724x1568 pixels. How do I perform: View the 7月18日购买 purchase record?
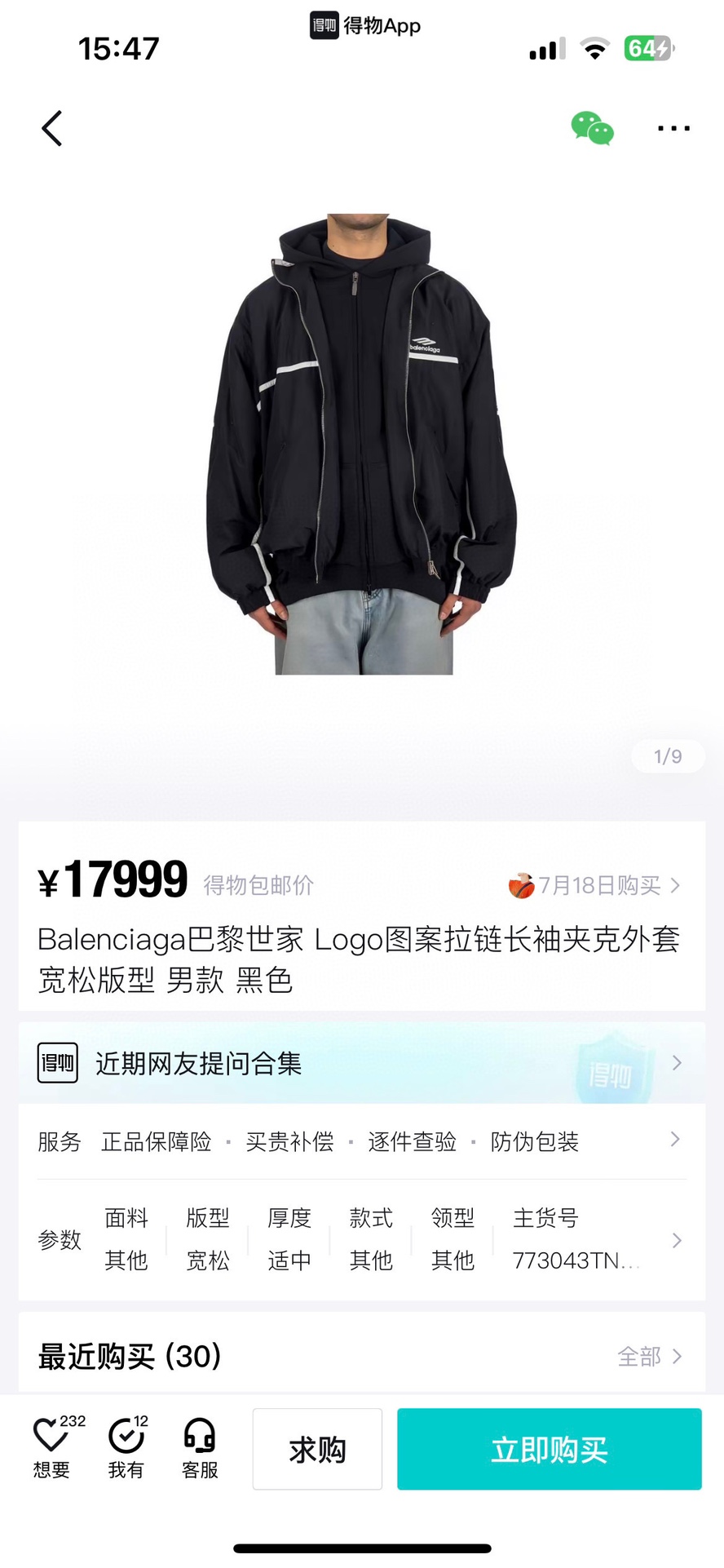point(595,885)
